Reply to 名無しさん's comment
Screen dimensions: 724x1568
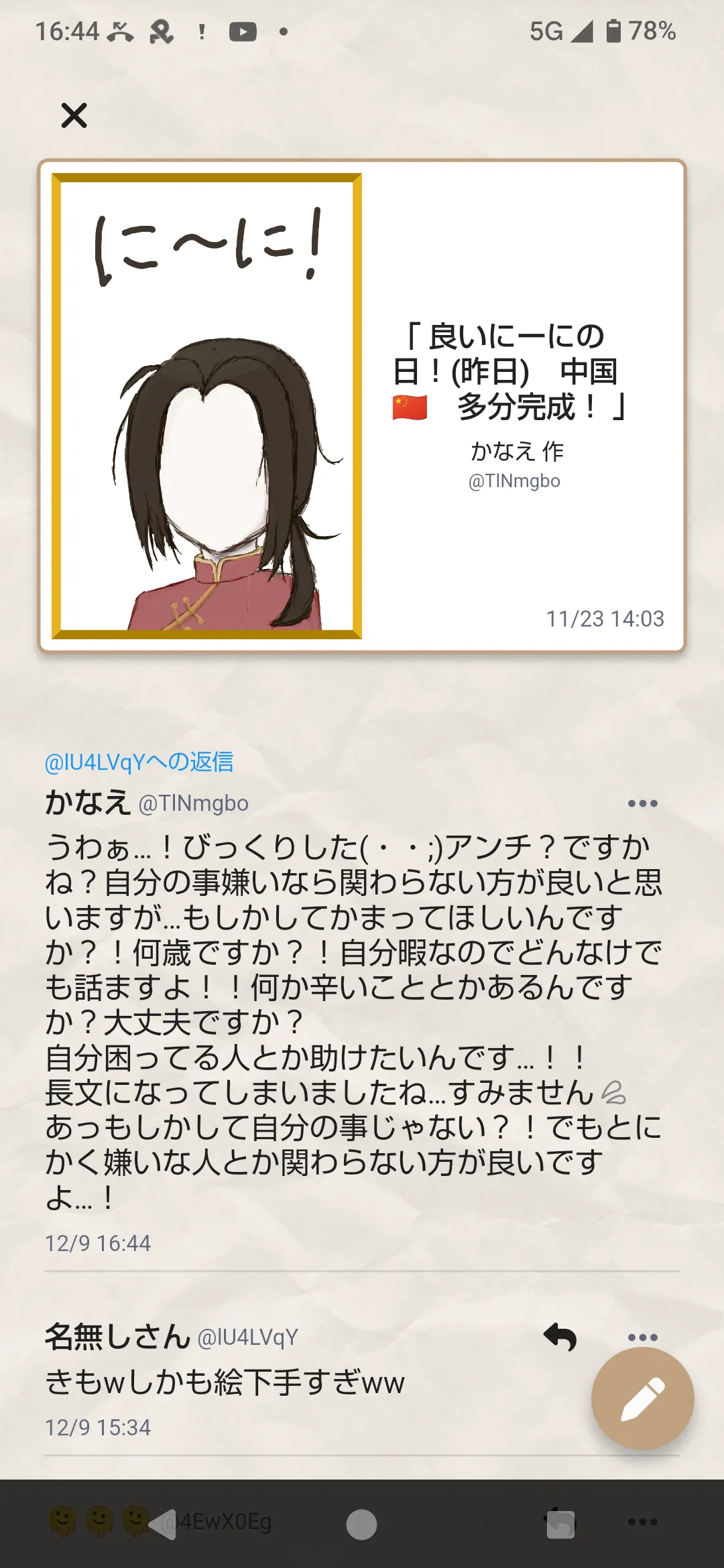pos(560,1337)
